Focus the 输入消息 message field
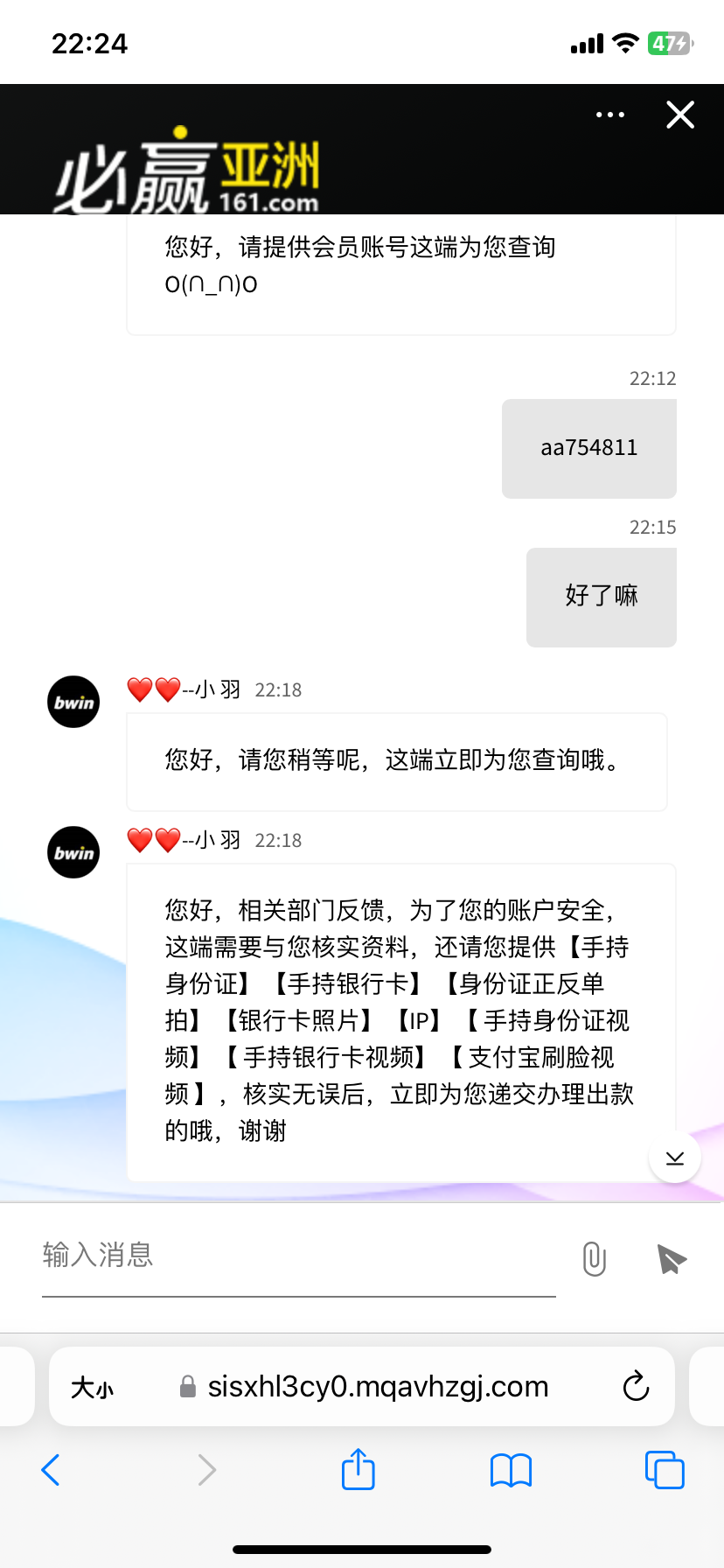 point(297,1256)
